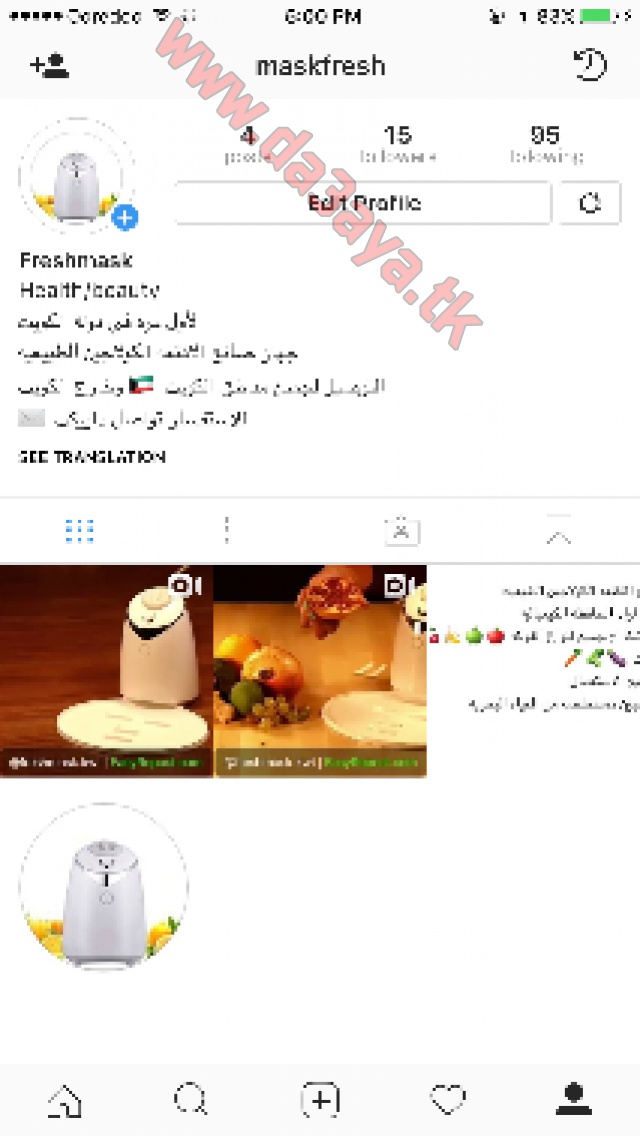
Task: Create a new post
Action: [320, 1100]
